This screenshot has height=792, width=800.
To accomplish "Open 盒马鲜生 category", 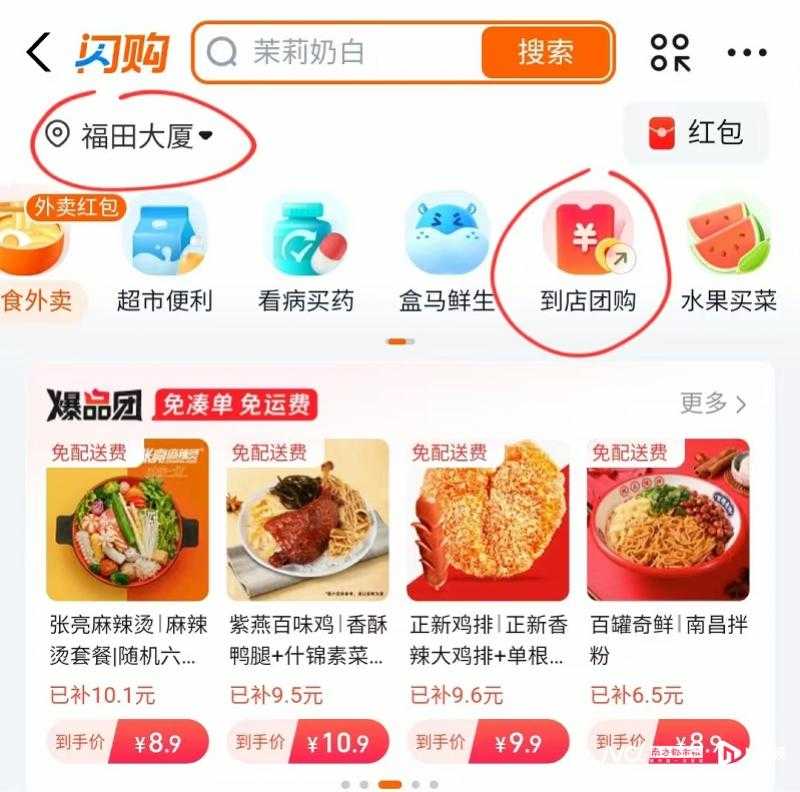I will point(447,255).
